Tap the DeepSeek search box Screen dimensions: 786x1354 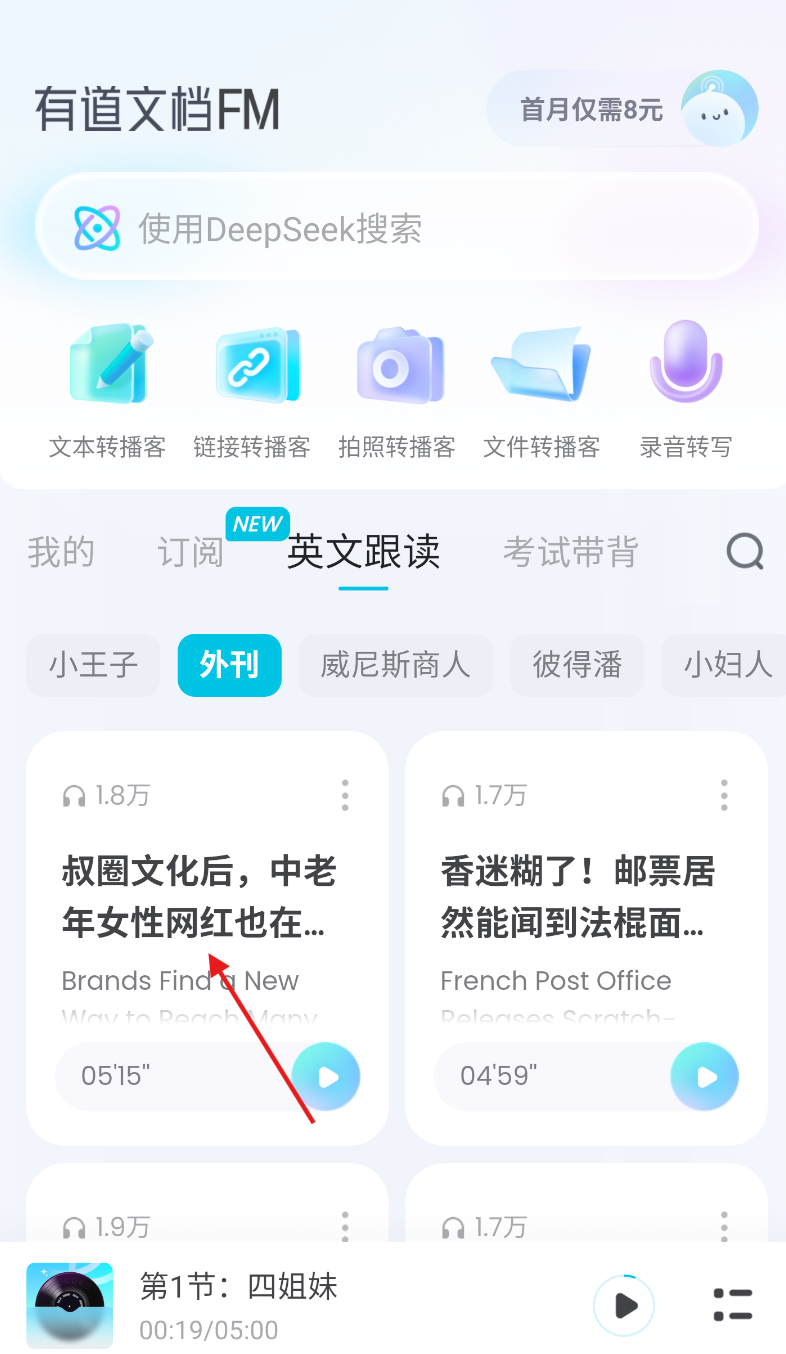[396, 229]
